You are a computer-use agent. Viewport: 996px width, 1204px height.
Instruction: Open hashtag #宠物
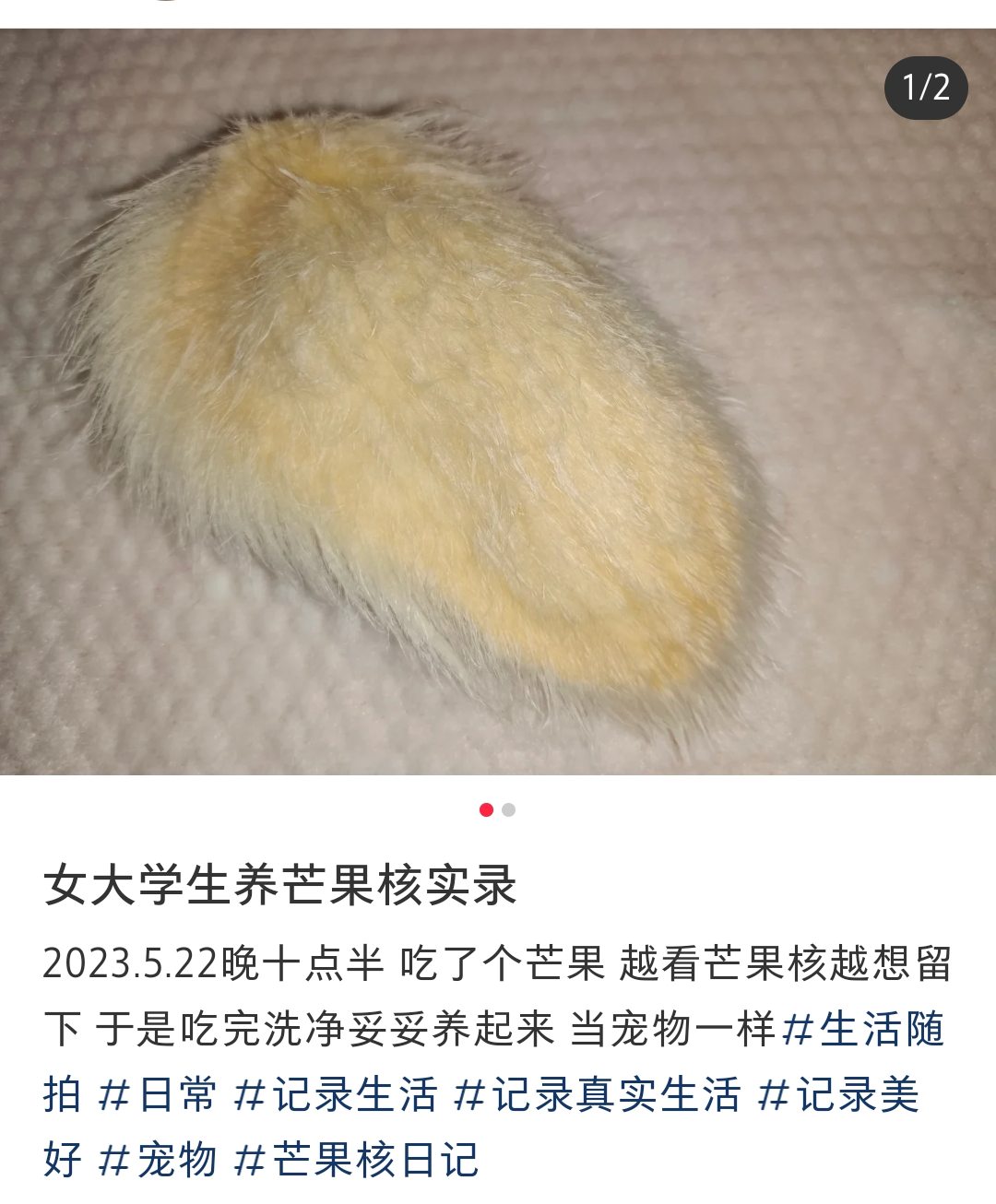coord(157,1160)
